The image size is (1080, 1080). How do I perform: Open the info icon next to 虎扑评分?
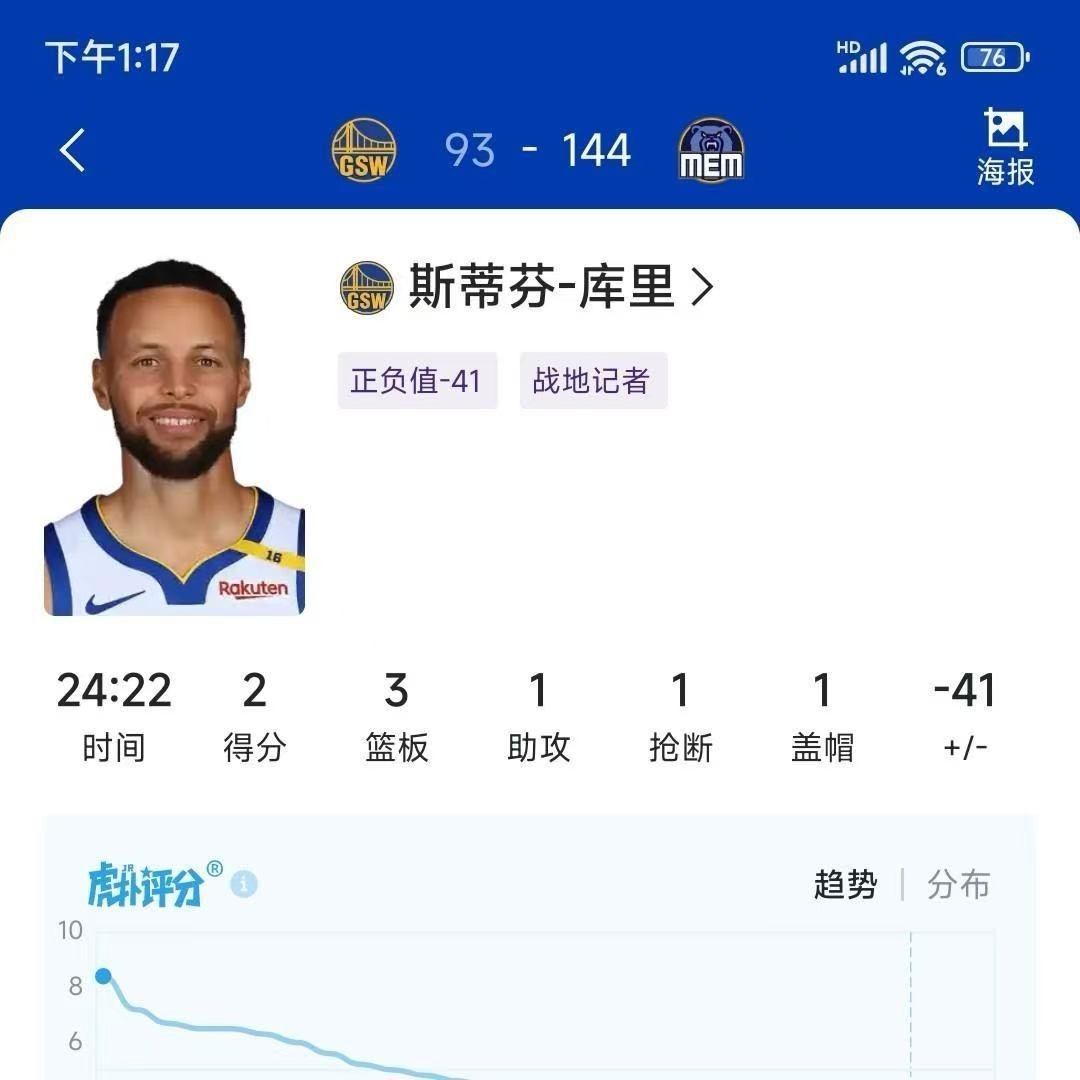click(244, 884)
